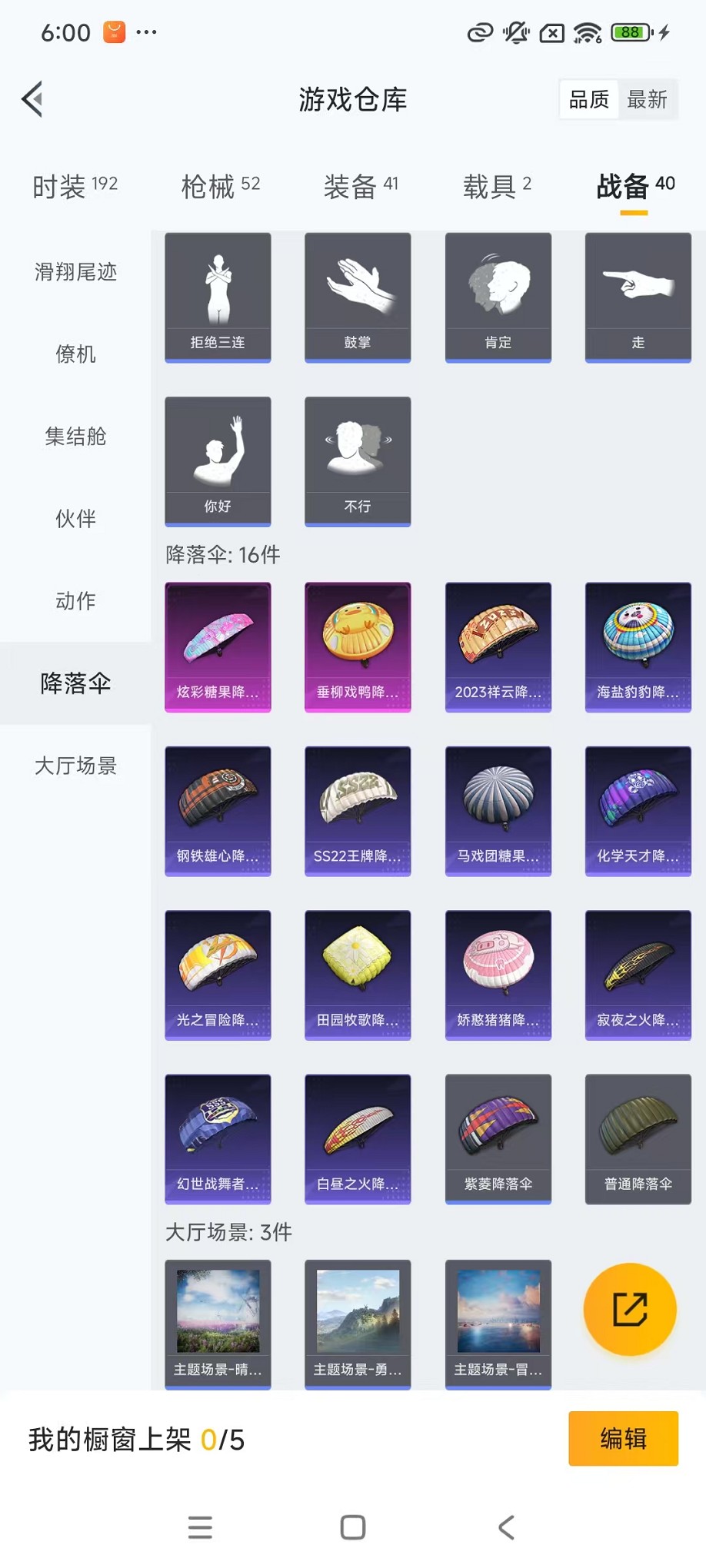Switch to the 时装 tab
706x1568 pixels.
pyautogui.click(x=75, y=186)
